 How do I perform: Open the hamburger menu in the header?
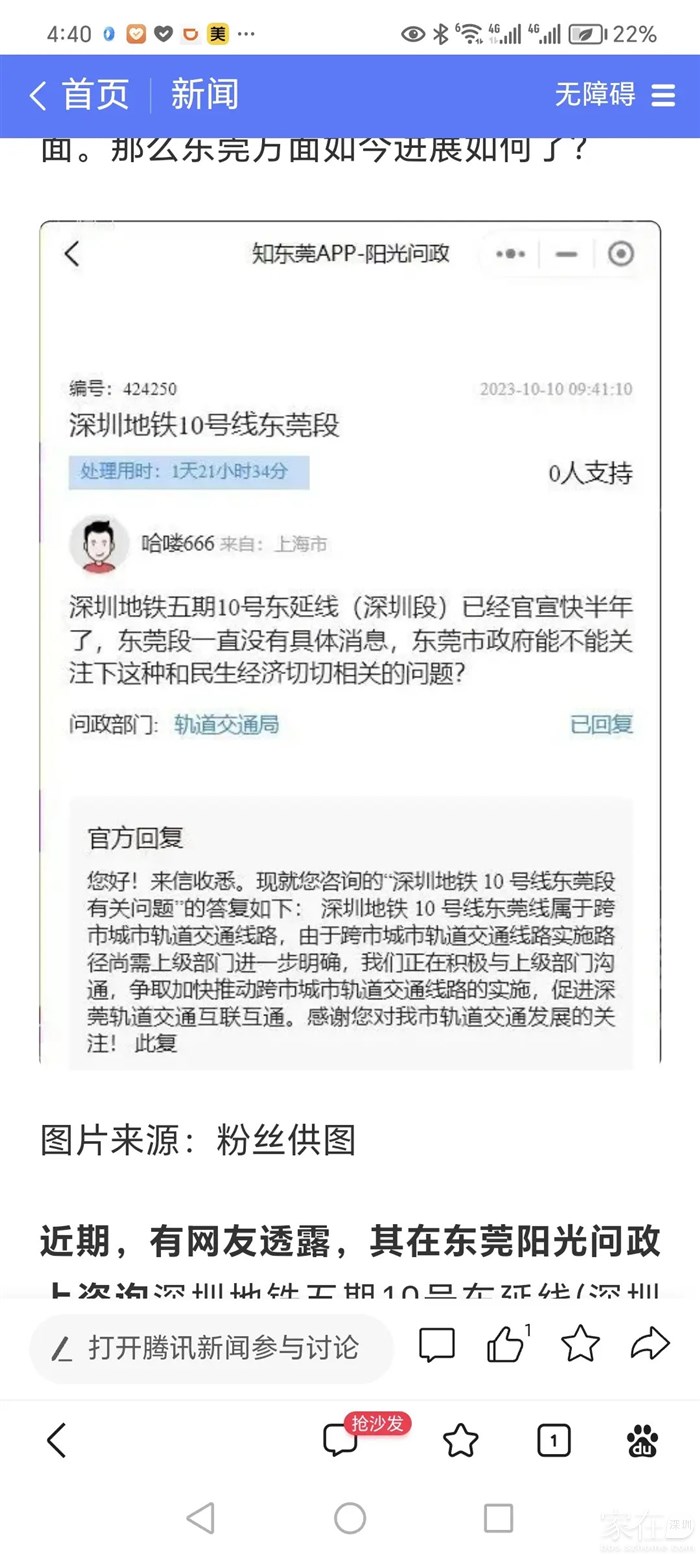pyautogui.click(x=663, y=95)
